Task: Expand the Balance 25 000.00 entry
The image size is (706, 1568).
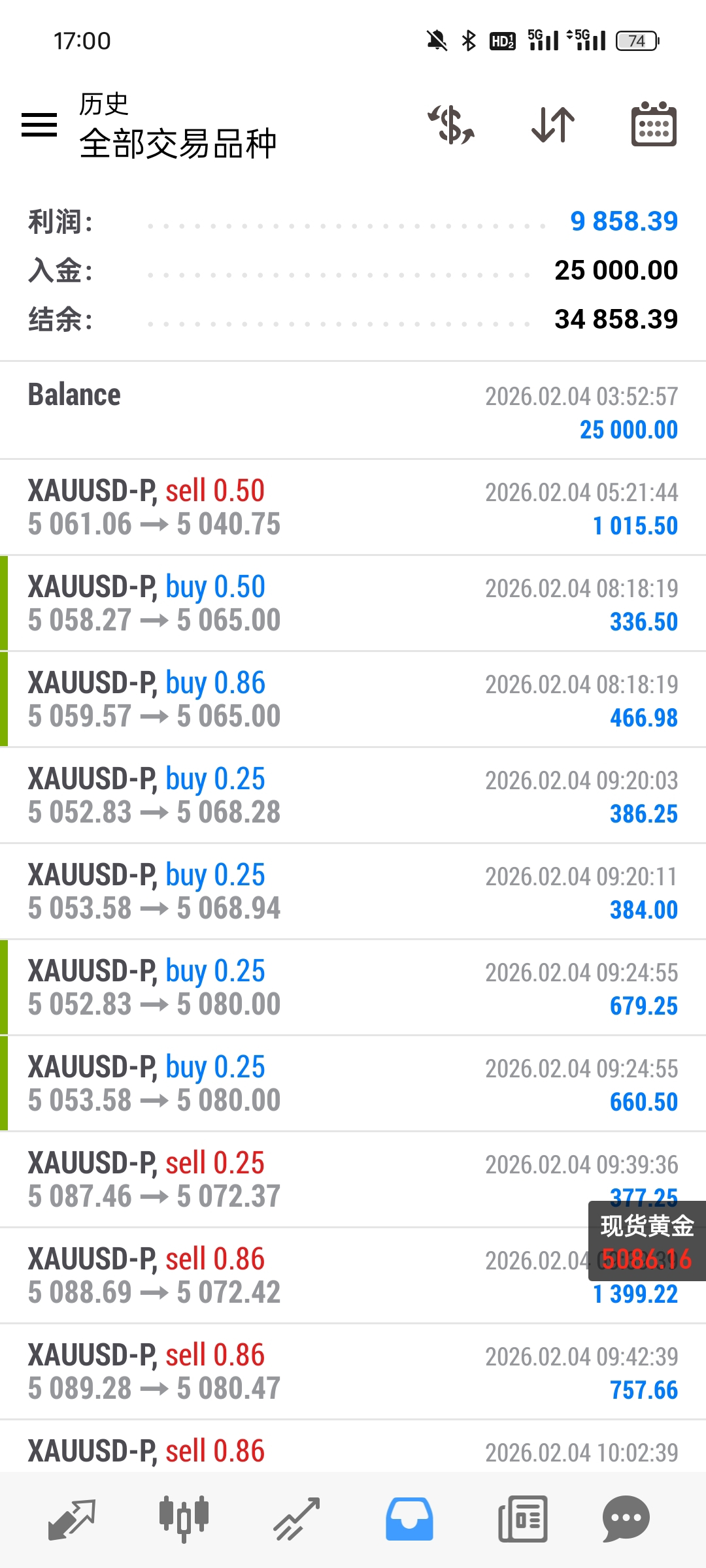Action: click(353, 412)
